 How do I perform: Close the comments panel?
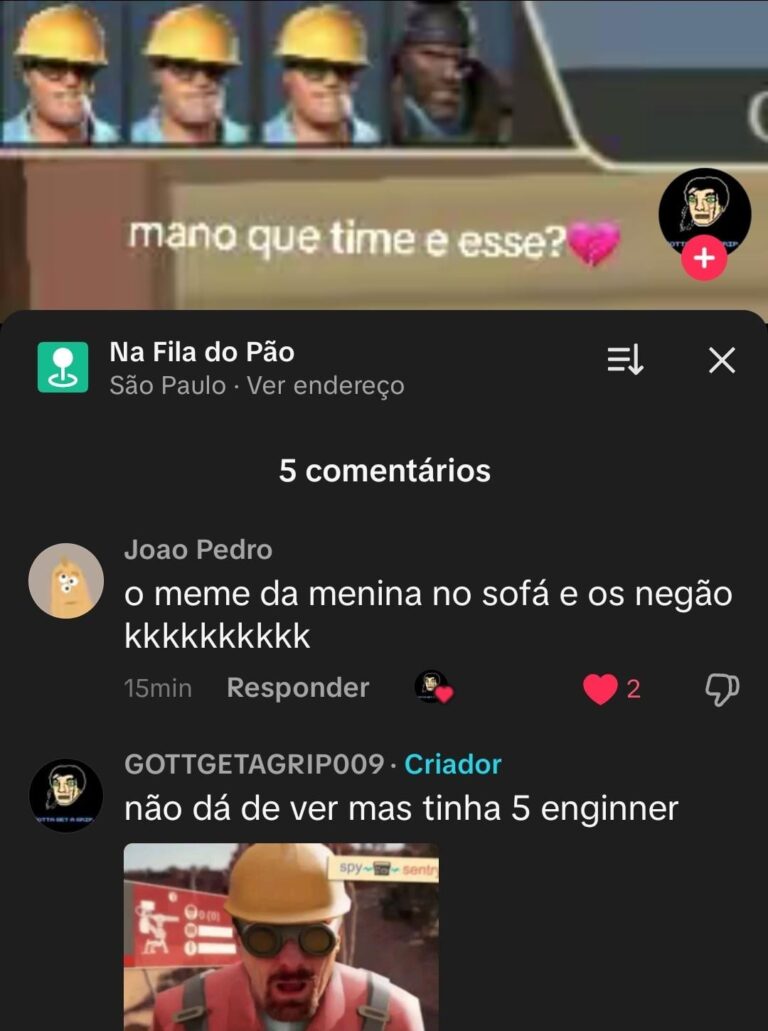[x=721, y=361]
